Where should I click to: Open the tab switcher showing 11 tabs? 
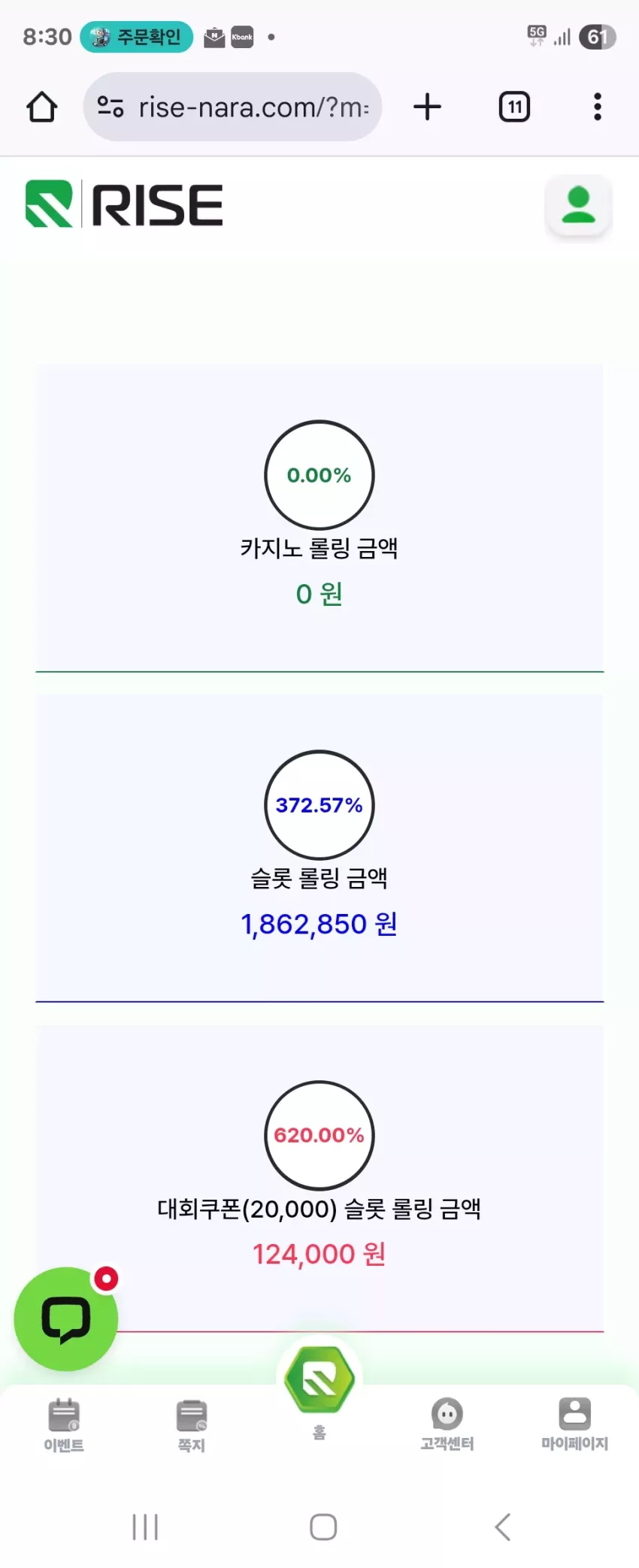tap(514, 107)
